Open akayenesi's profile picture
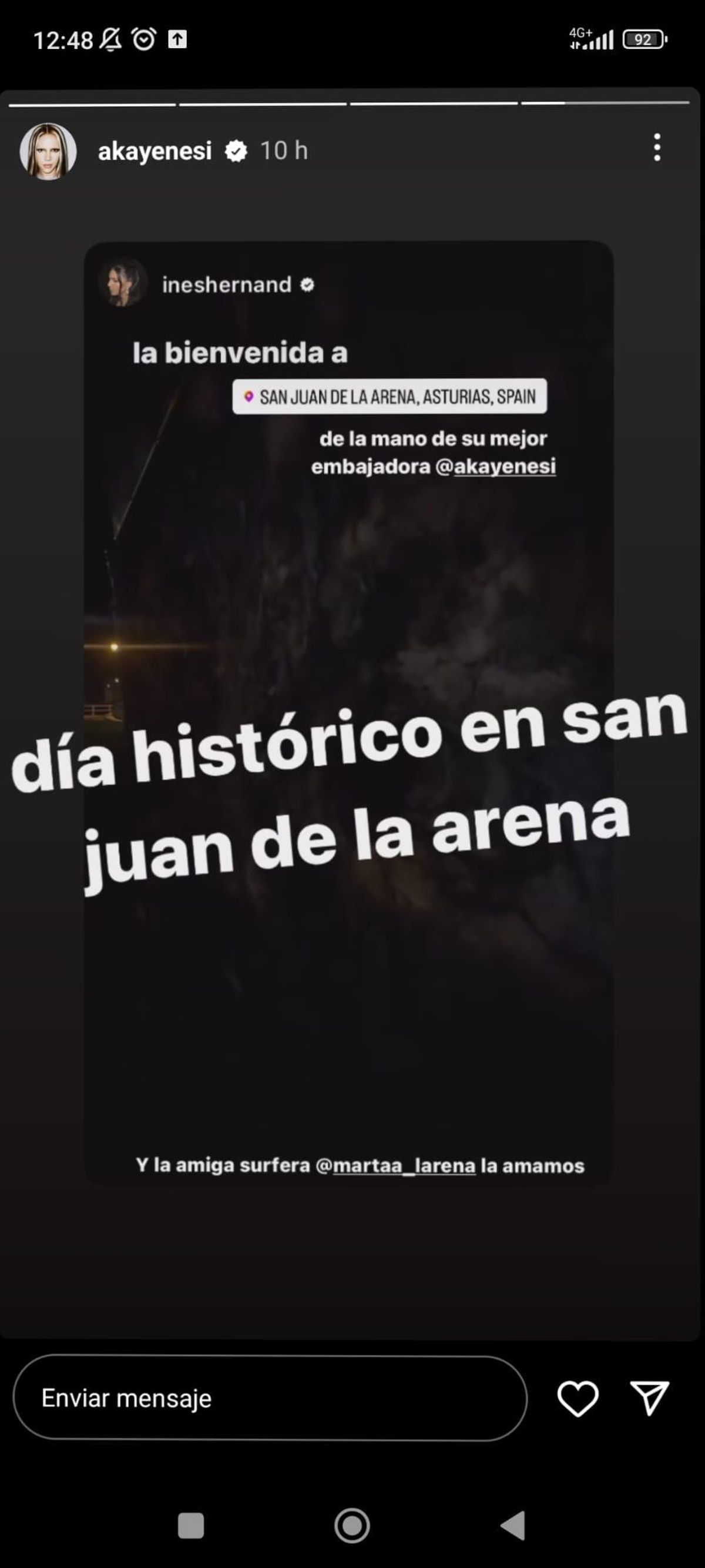Image resolution: width=705 pixels, height=1568 pixels. point(48,152)
